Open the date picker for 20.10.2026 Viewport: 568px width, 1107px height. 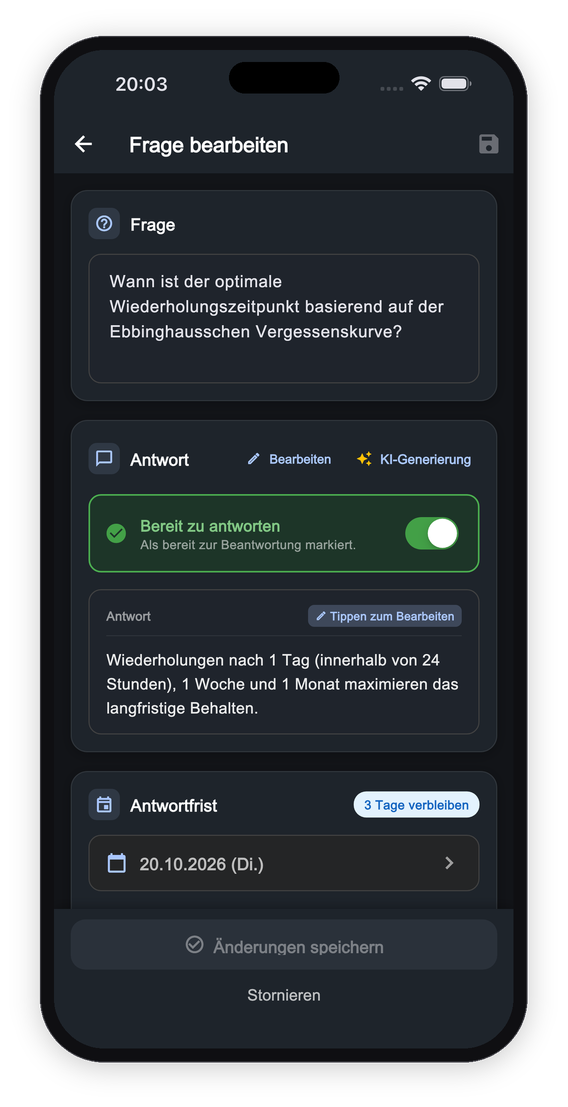tap(284, 863)
